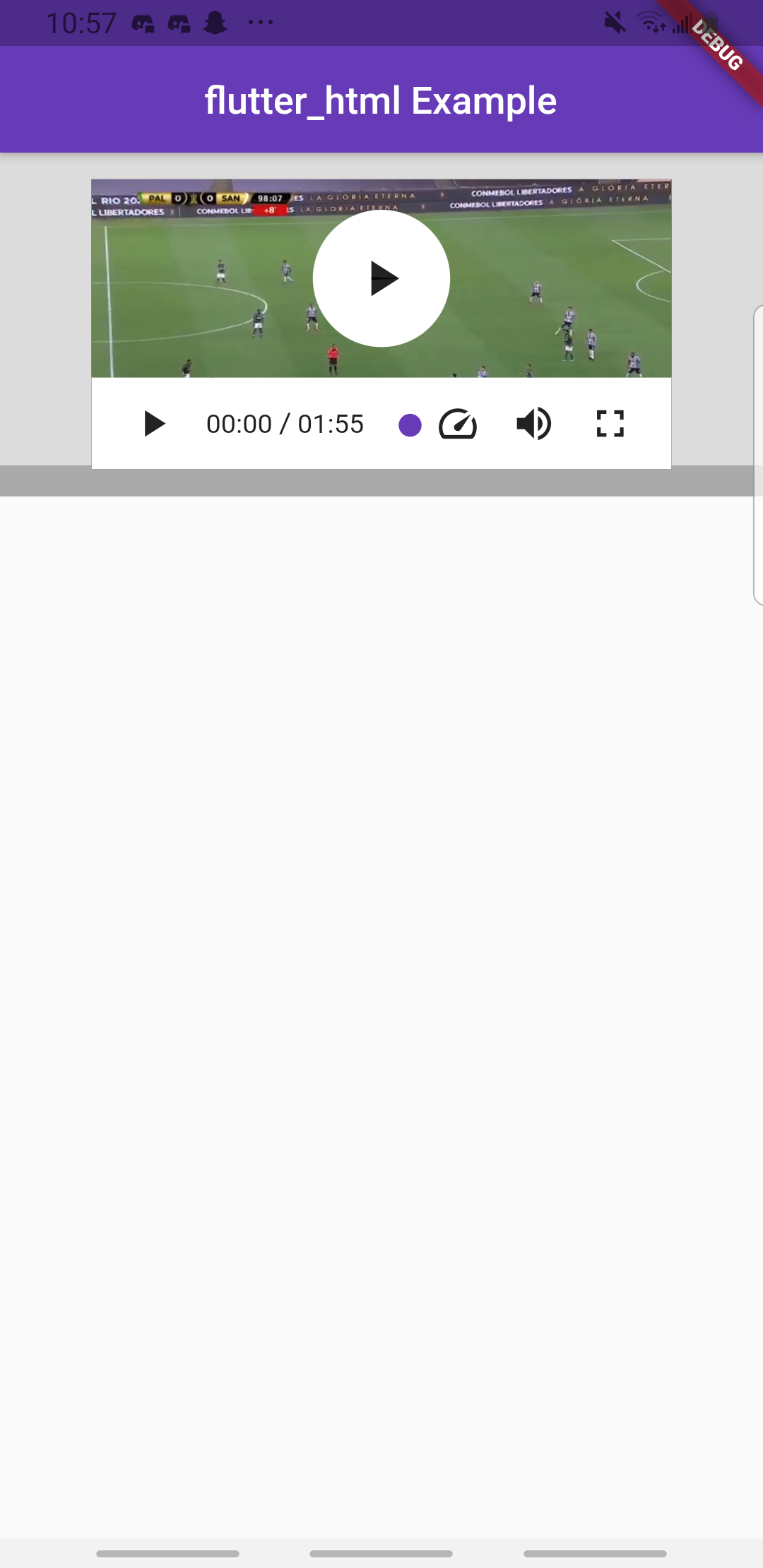Tap the Snapchat icon in the status bar

215,22
